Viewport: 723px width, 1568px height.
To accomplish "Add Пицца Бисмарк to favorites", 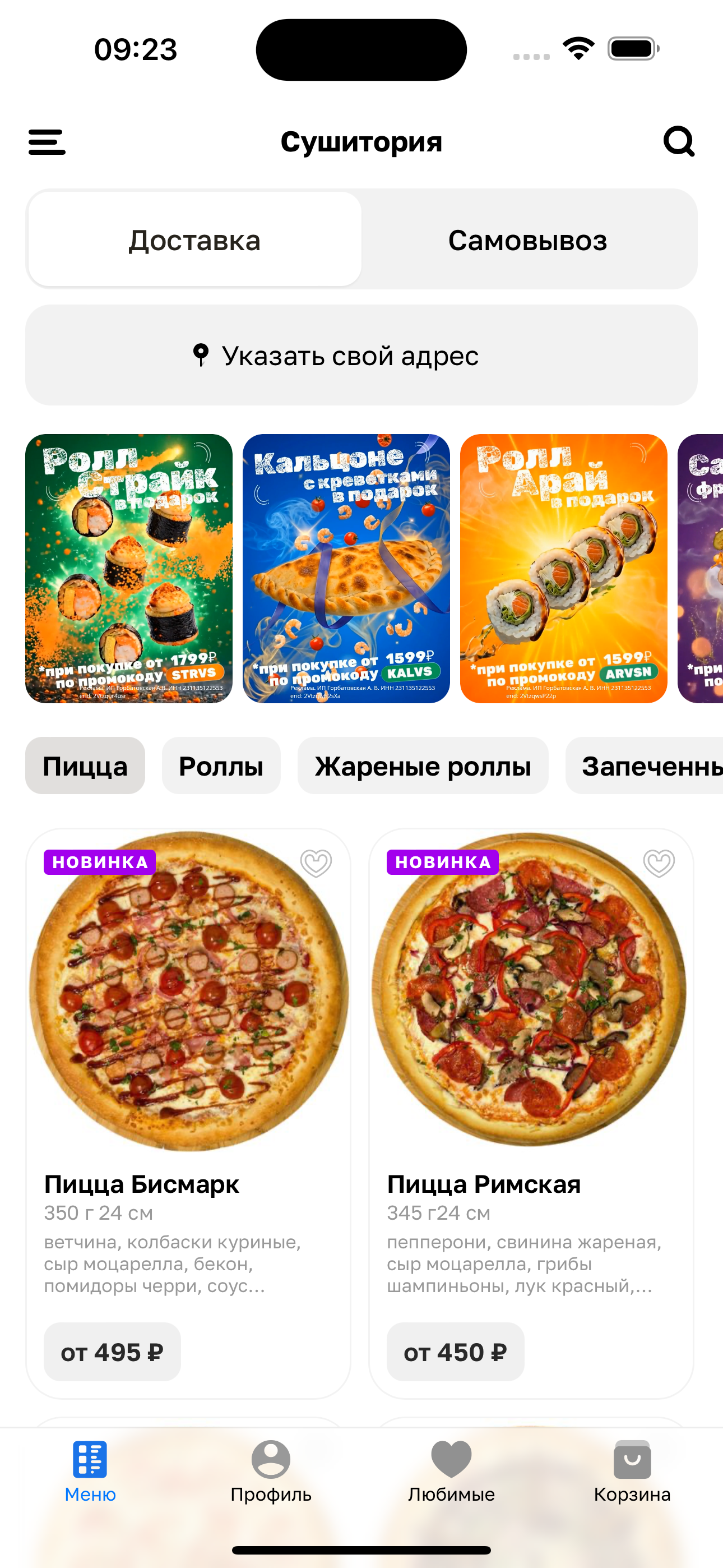I will point(316,863).
